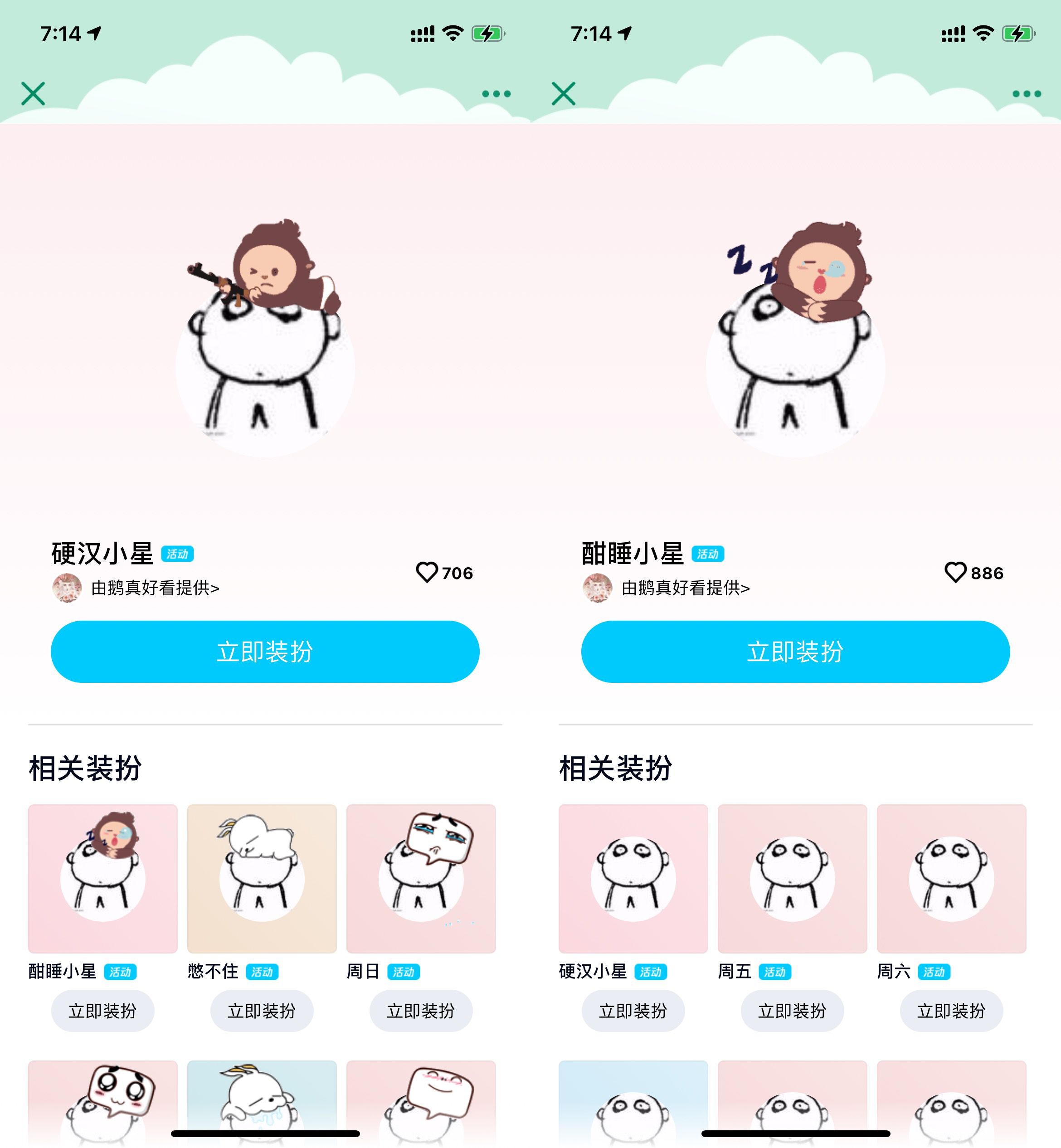Apply 周五 via its small 立即装扮 button
The height and width of the screenshot is (1148, 1061).
pyautogui.click(x=792, y=1011)
